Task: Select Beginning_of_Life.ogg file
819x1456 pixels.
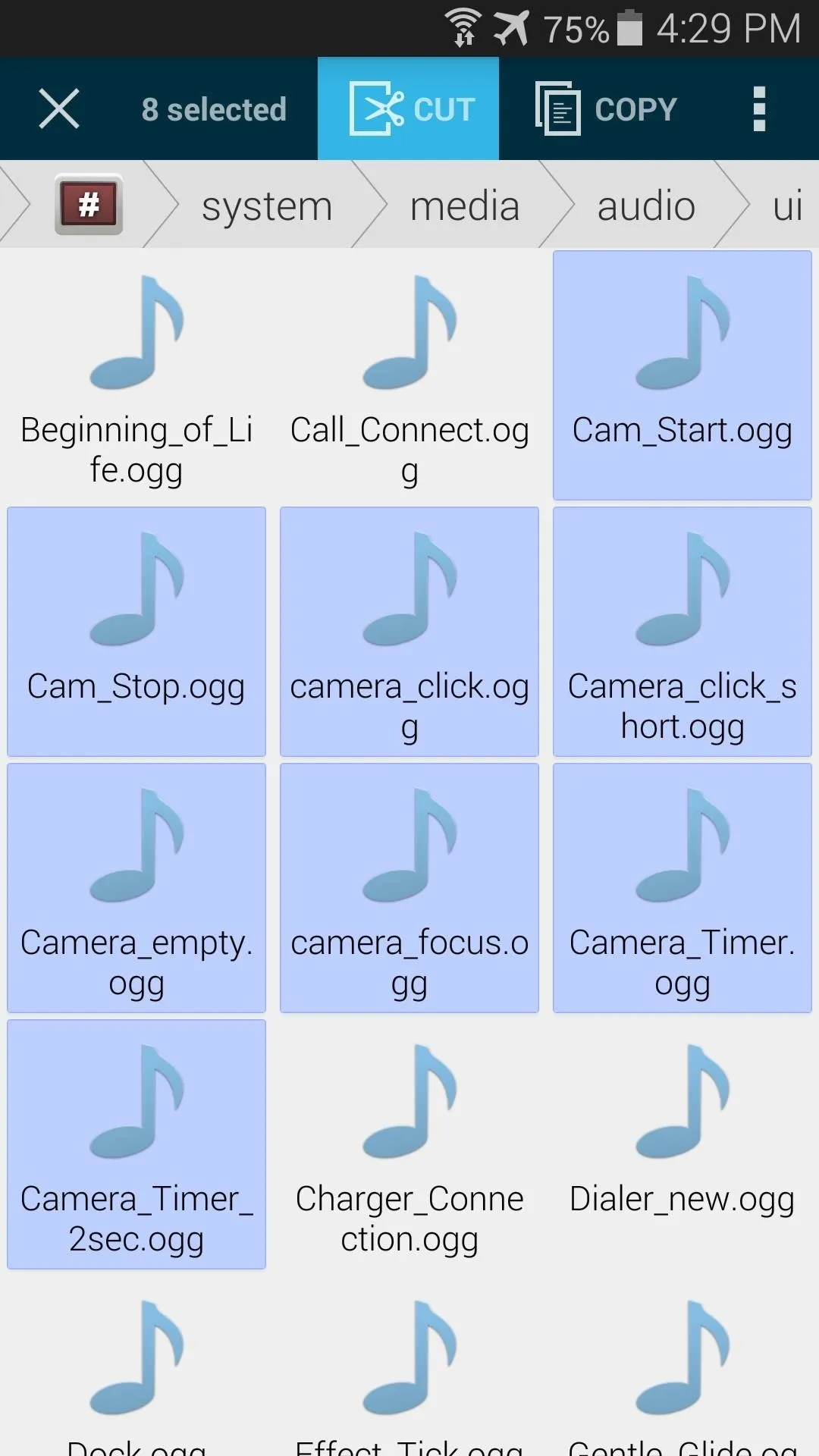Action: pos(136,375)
